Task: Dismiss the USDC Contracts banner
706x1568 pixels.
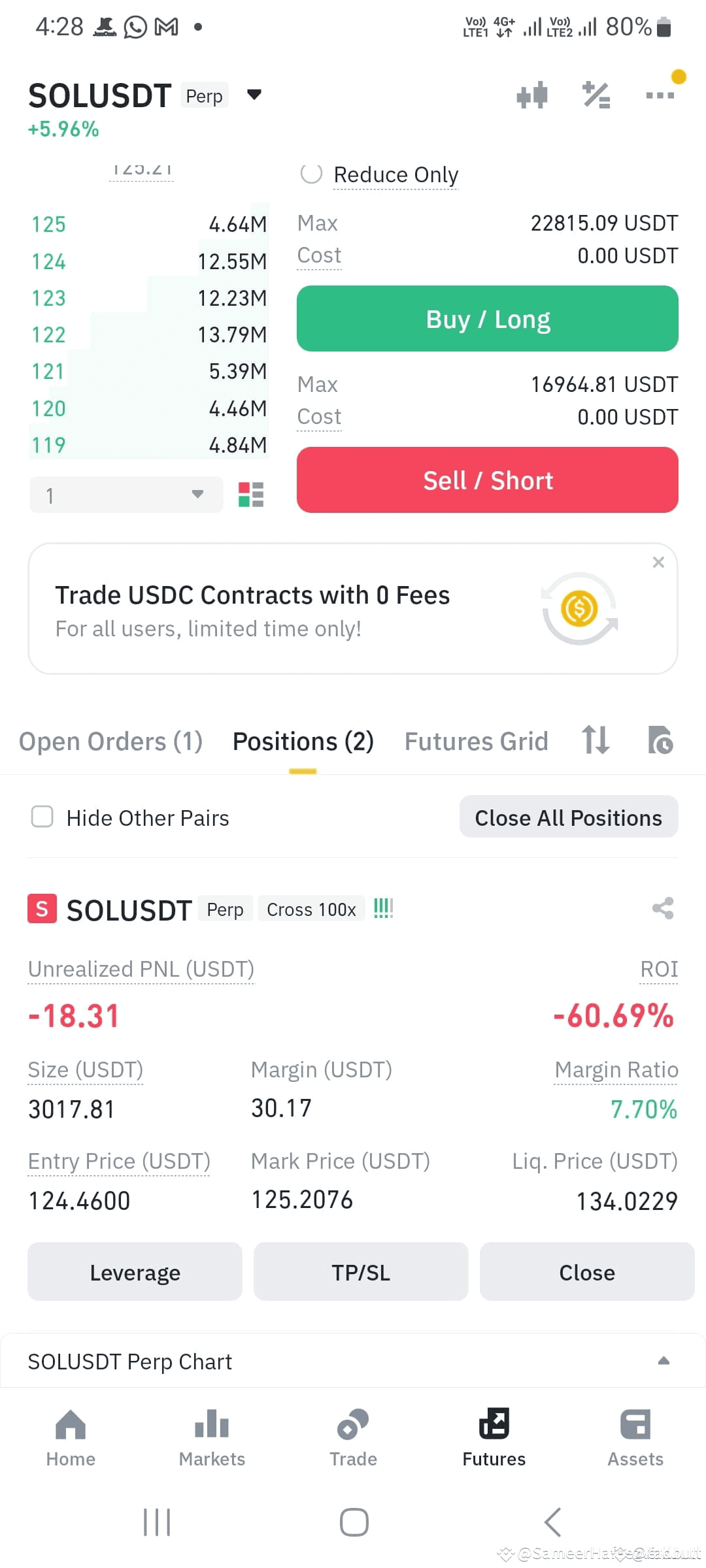Action: [658, 563]
